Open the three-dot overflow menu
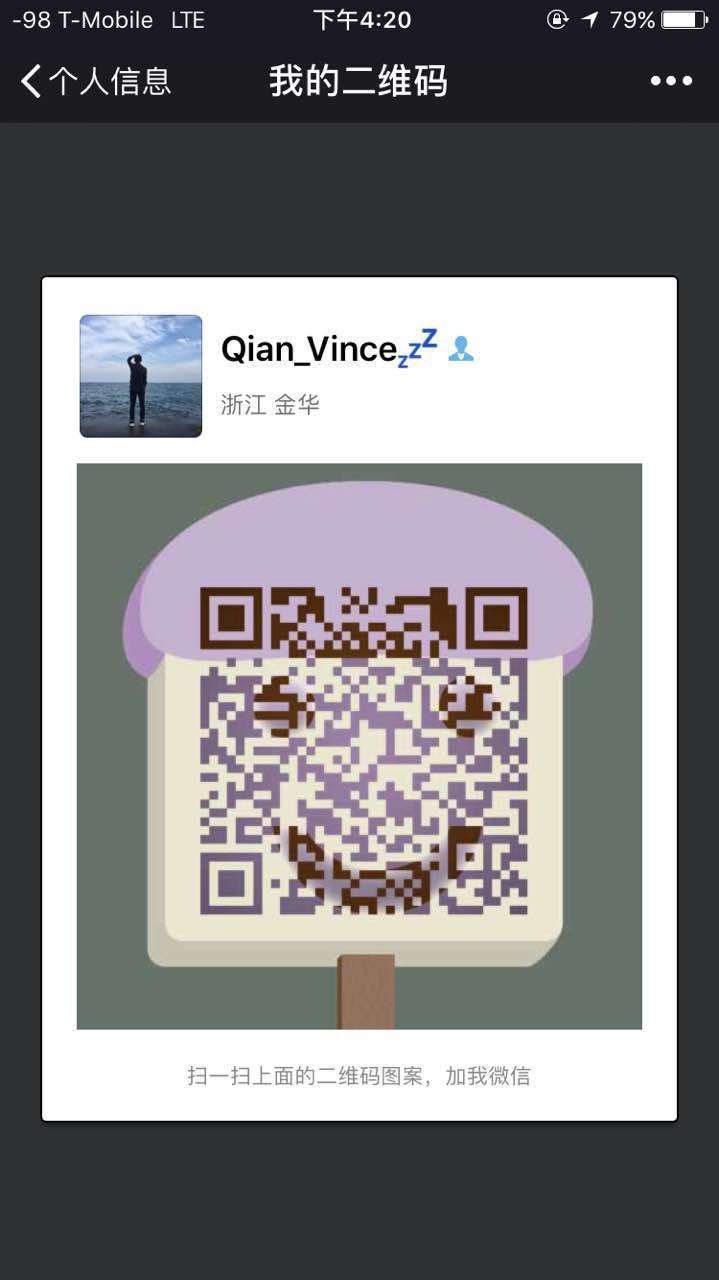The image size is (719, 1280). point(671,81)
